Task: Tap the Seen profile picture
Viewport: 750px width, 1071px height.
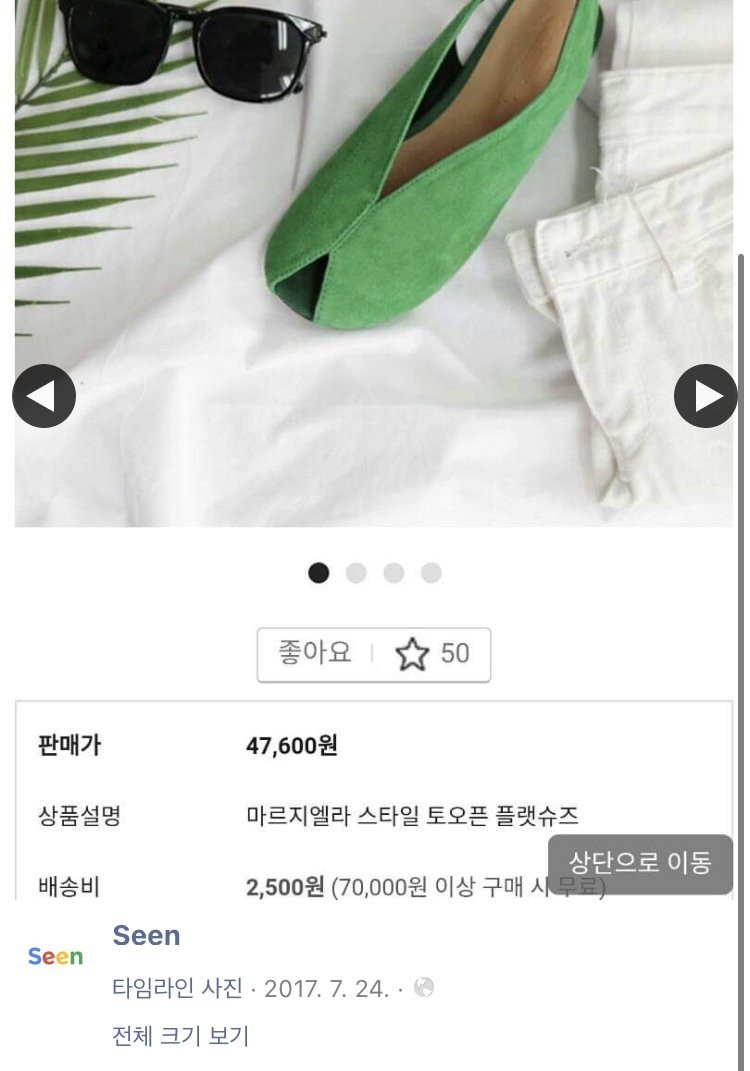Action: [55, 957]
